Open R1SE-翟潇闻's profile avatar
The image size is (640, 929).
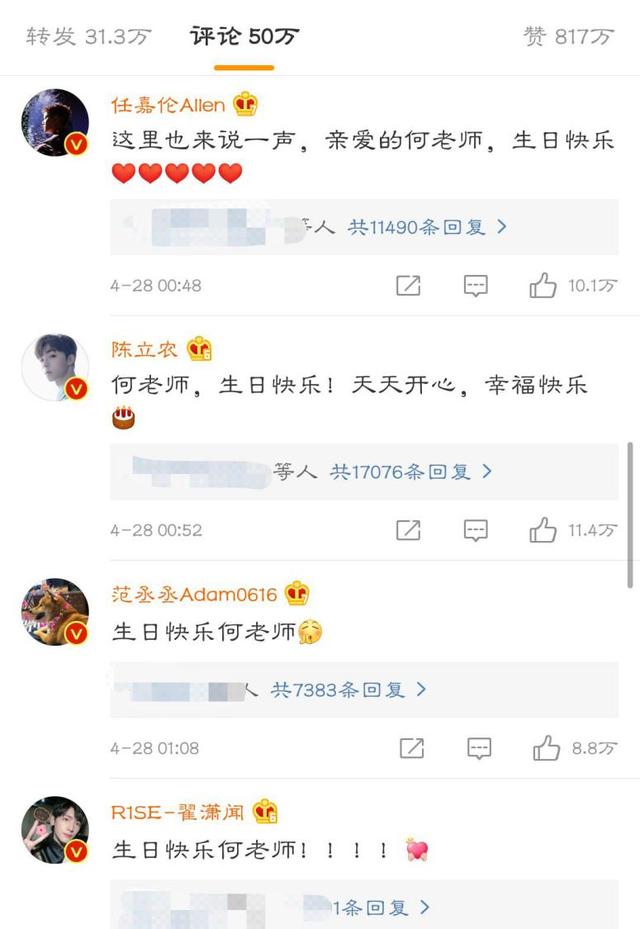click(56, 829)
